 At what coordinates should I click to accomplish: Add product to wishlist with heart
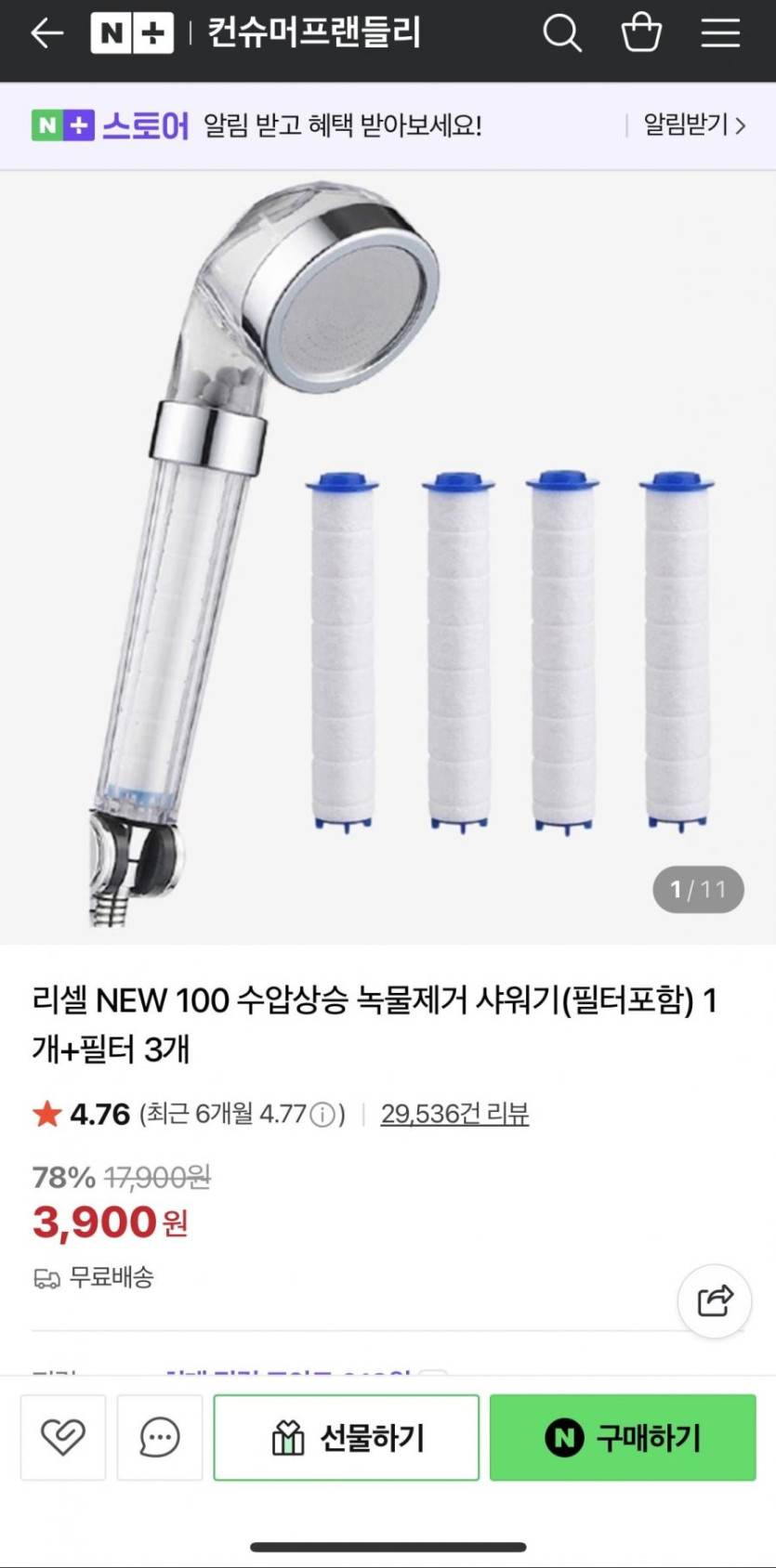tap(63, 1437)
